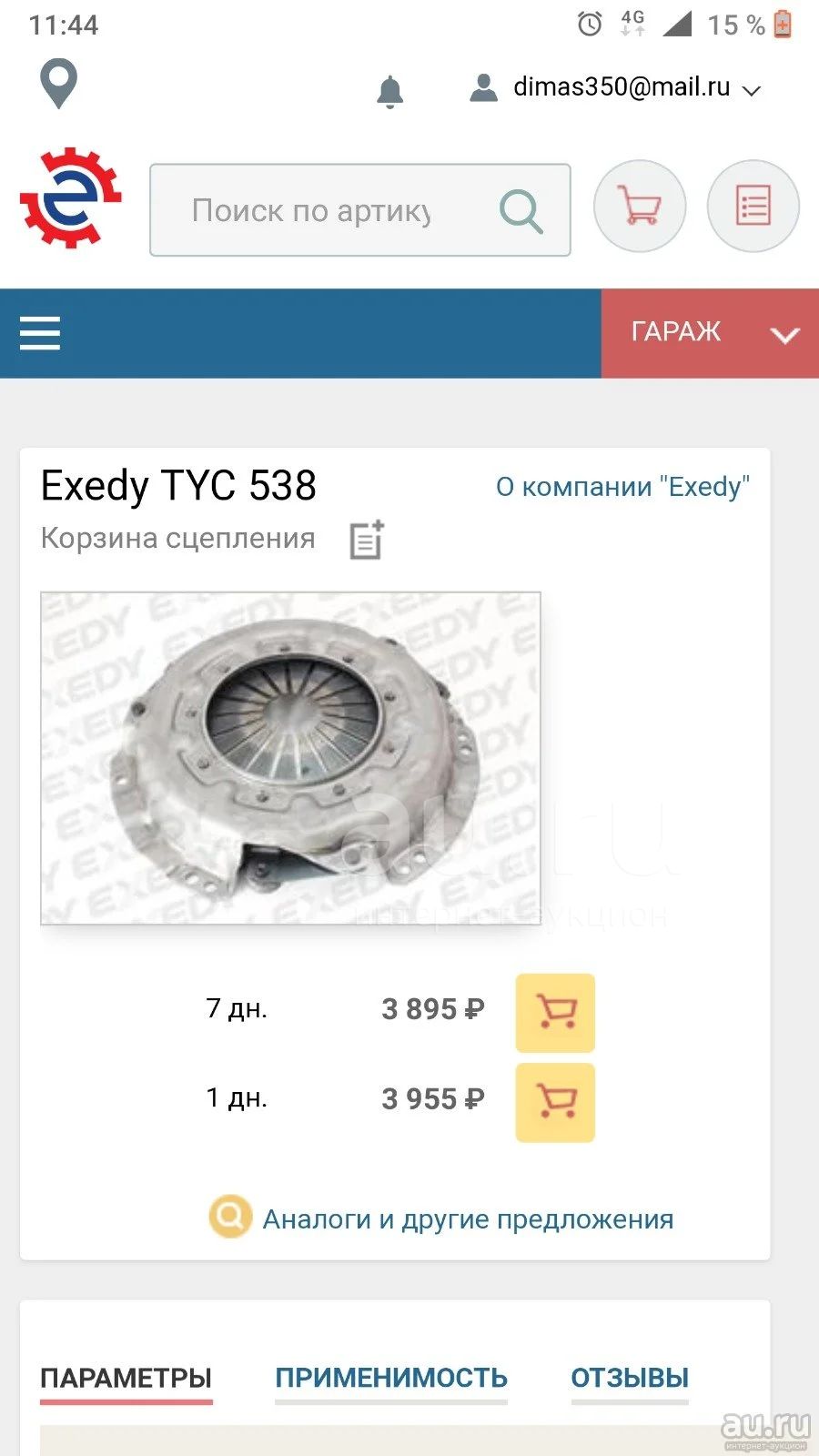Open the location pin selector

(x=59, y=84)
